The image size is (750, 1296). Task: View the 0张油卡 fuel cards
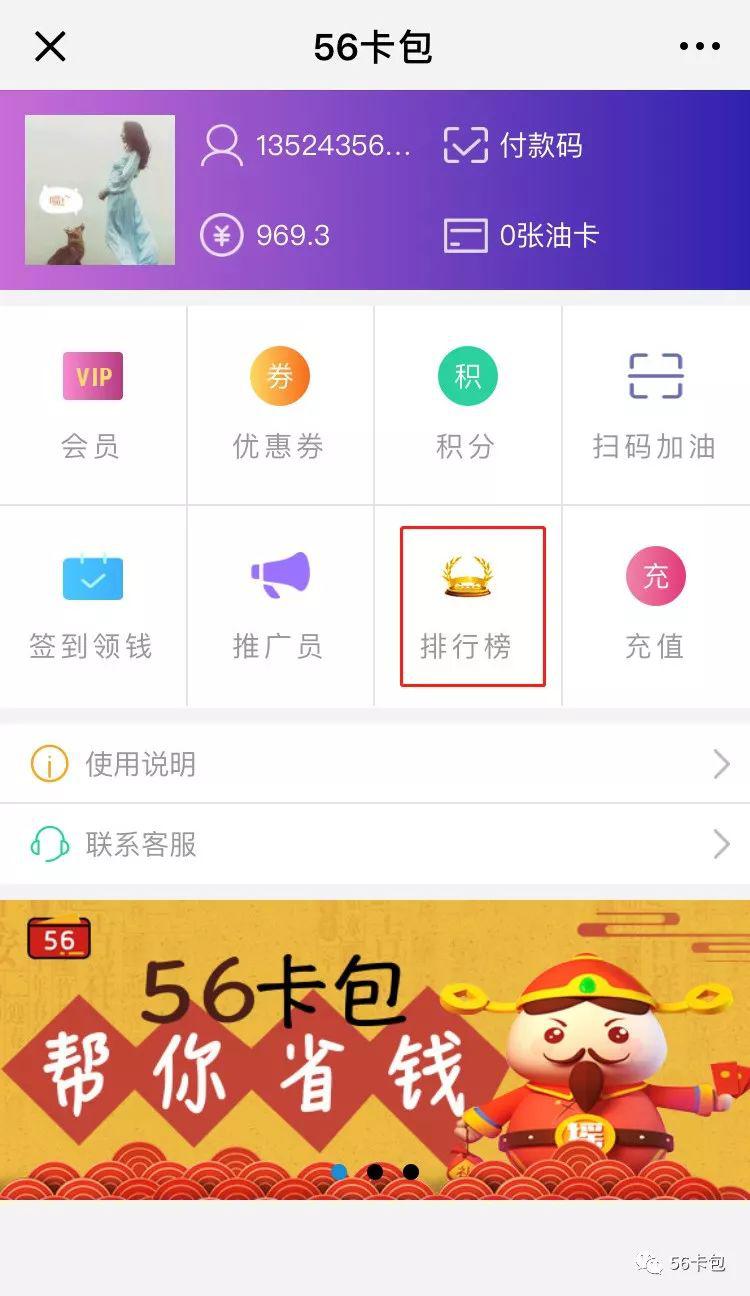[521, 236]
